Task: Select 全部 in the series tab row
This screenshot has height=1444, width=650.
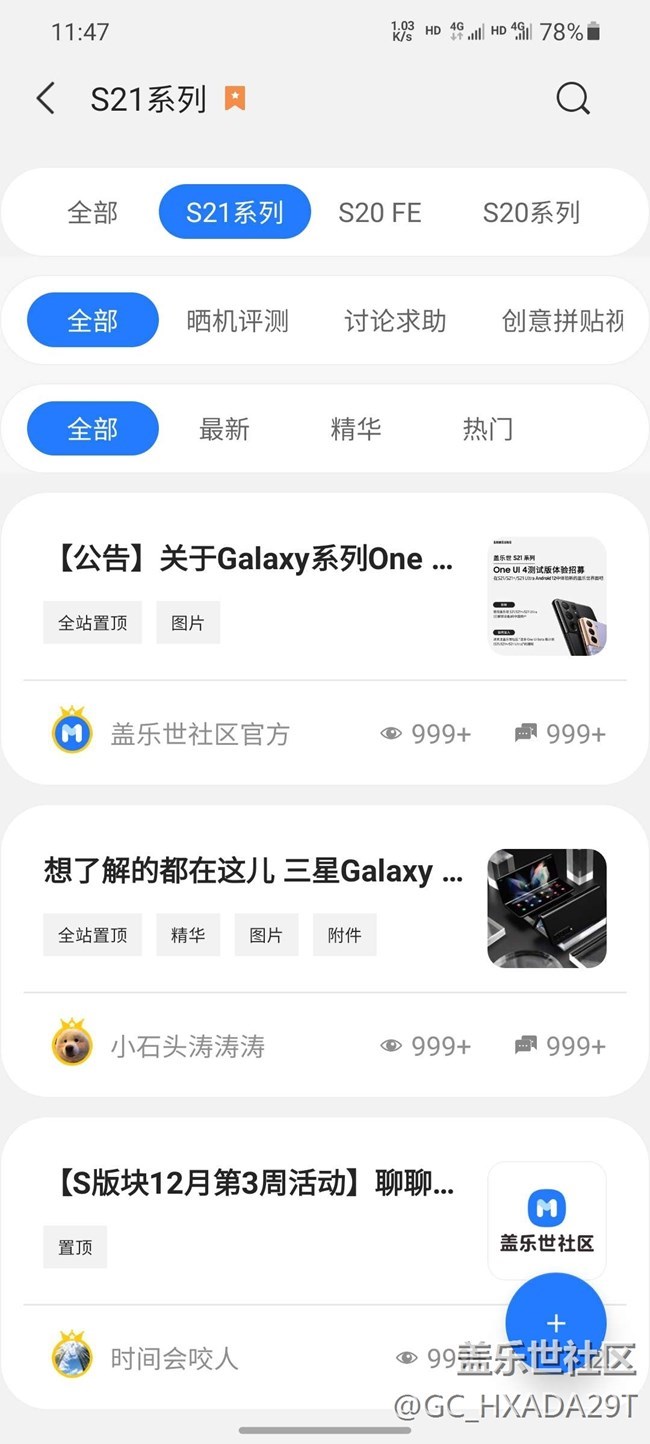Action: (92, 213)
